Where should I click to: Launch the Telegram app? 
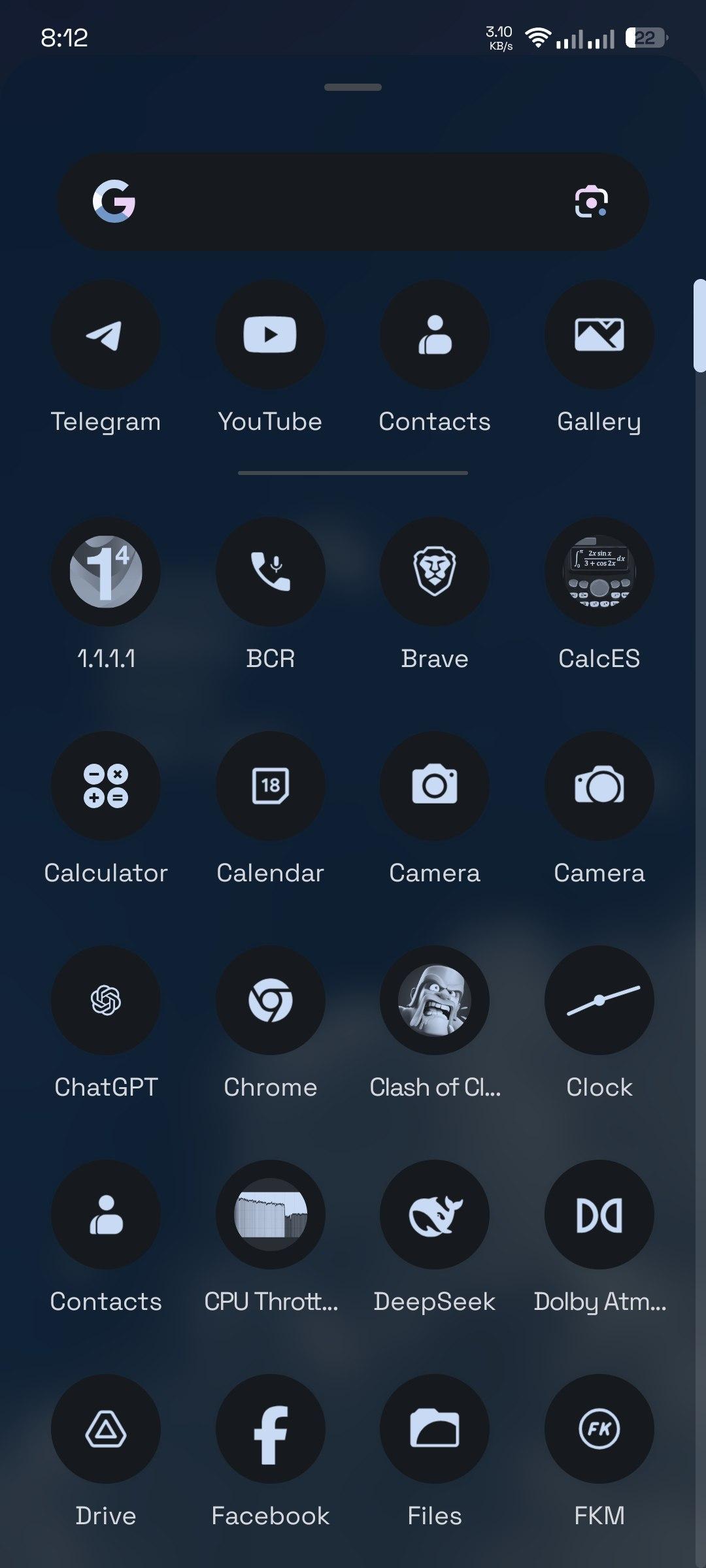[x=106, y=335]
